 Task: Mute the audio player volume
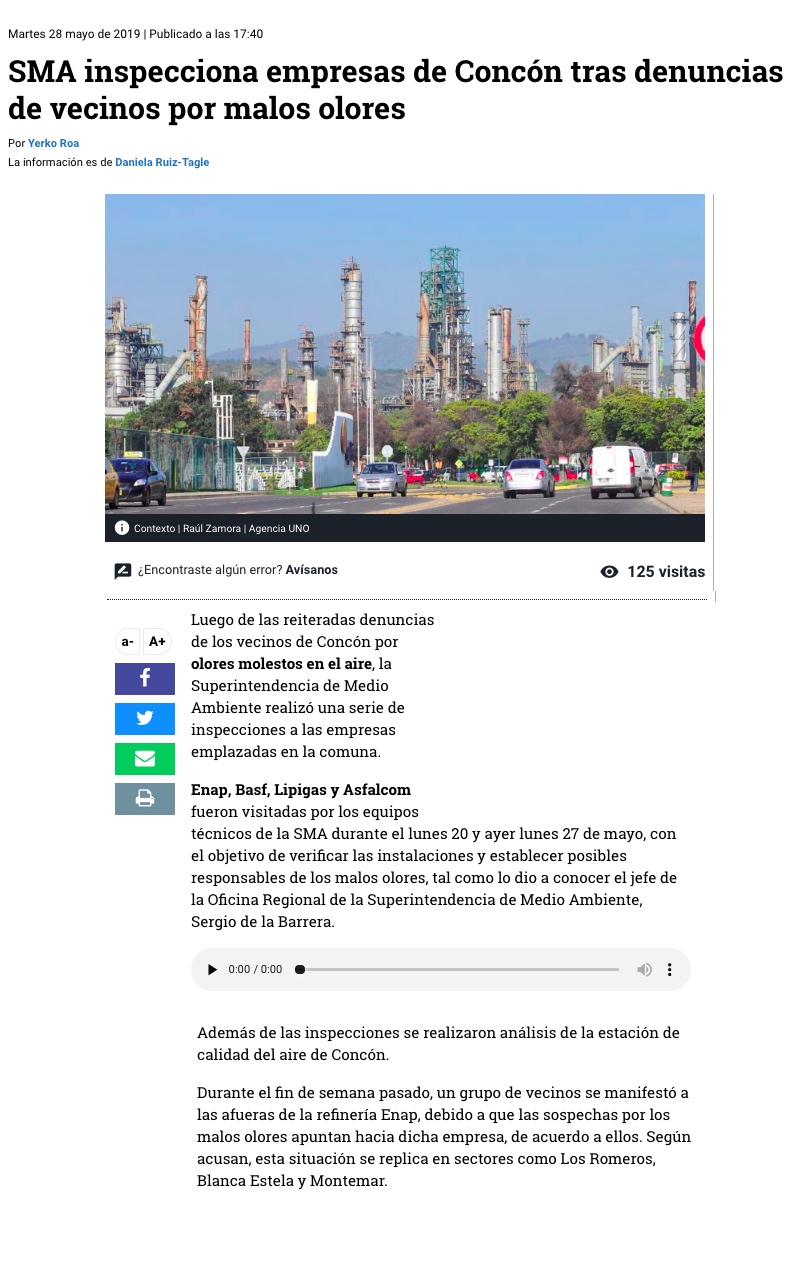coord(644,970)
